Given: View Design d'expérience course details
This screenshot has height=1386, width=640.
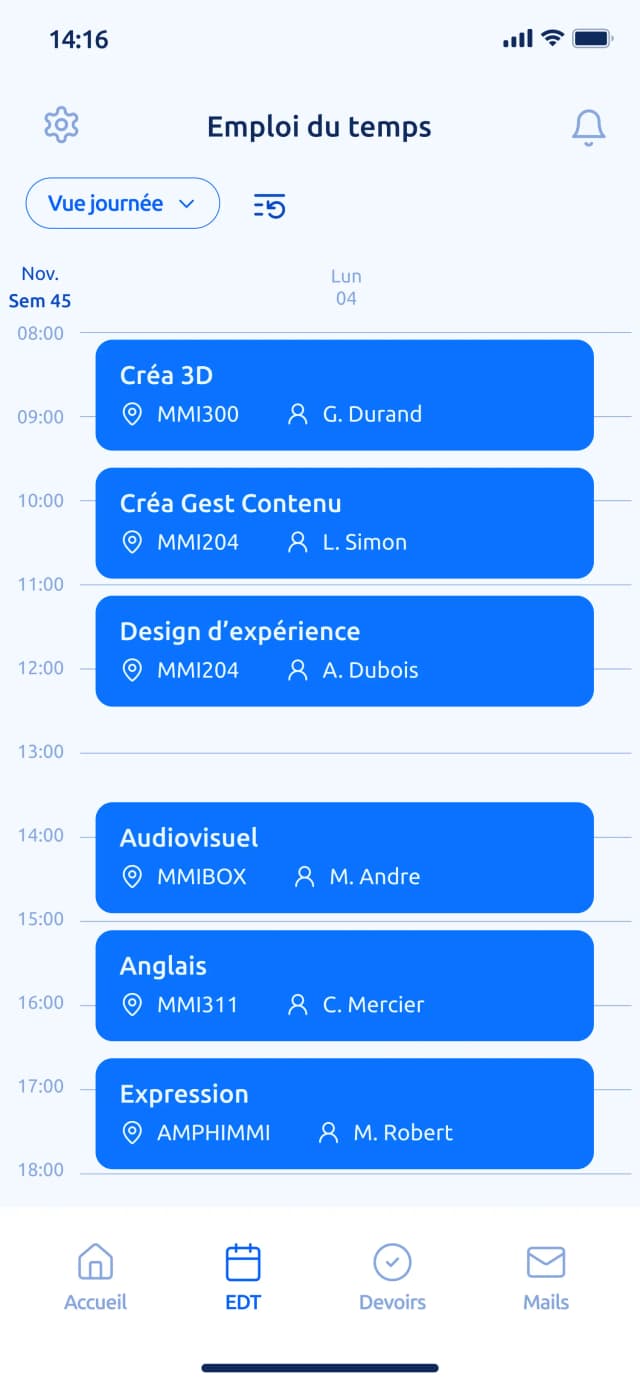Looking at the screenshot, I should point(344,651).
